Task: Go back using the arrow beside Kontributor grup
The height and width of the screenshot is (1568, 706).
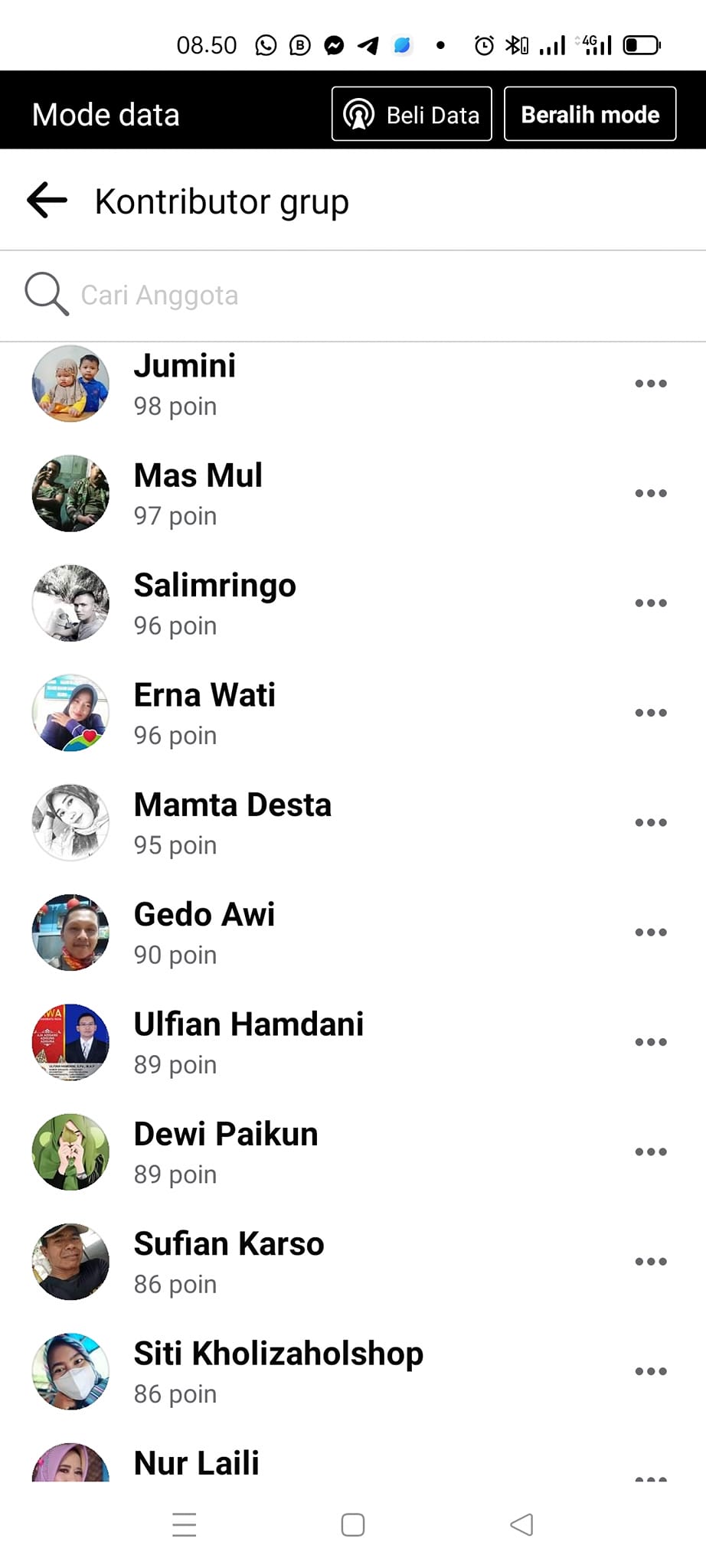Action: pos(47,201)
